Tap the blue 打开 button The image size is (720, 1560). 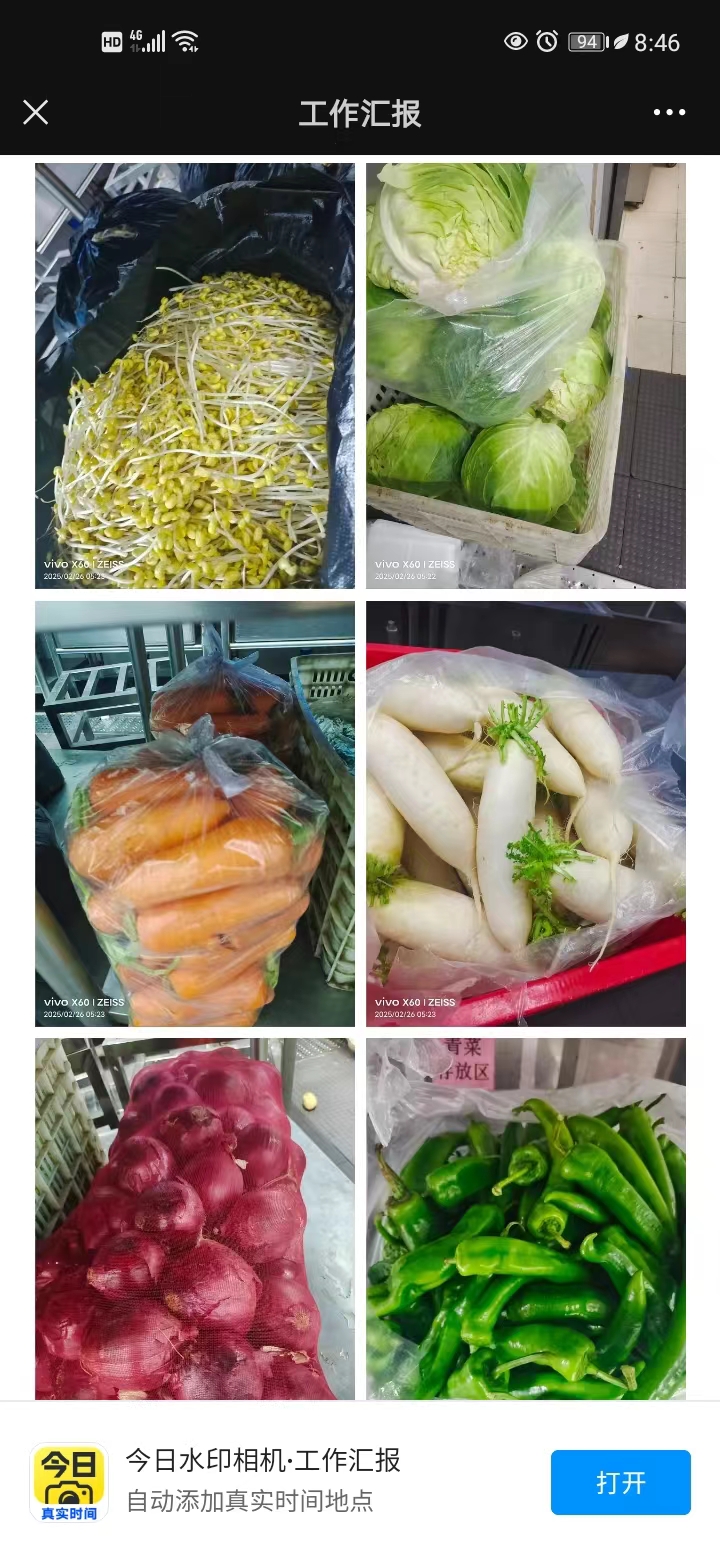[x=620, y=1482]
